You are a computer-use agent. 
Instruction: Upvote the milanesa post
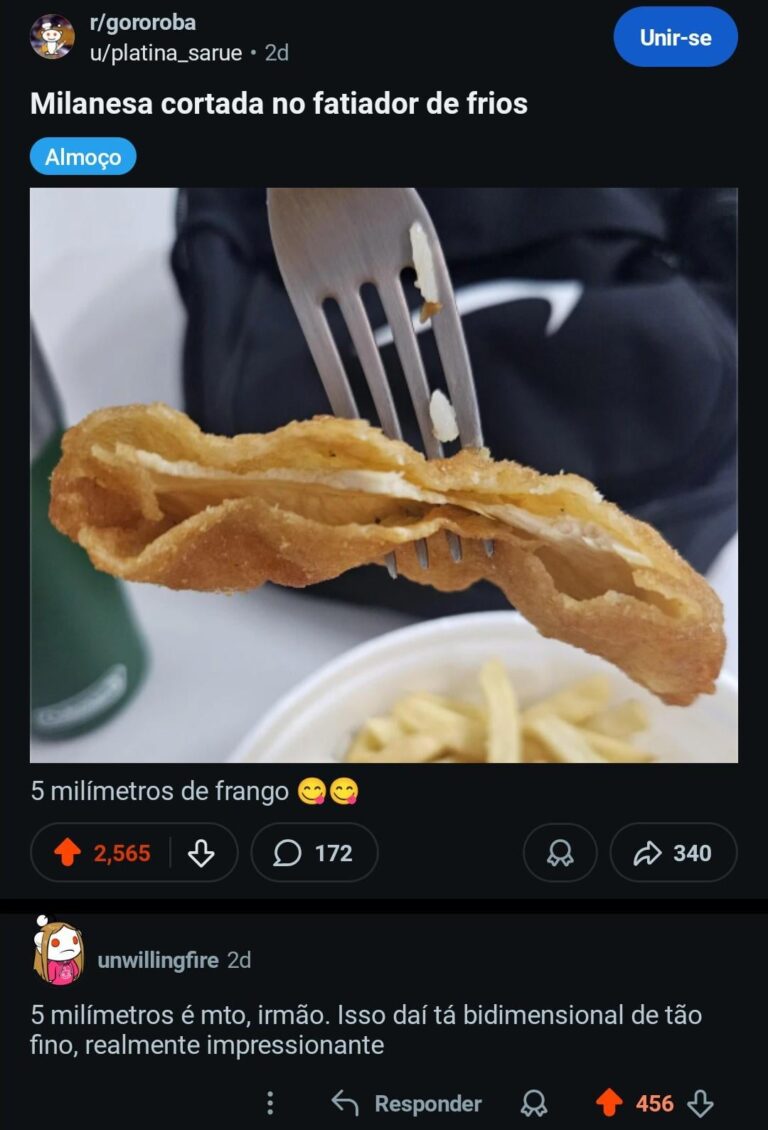tap(68, 853)
